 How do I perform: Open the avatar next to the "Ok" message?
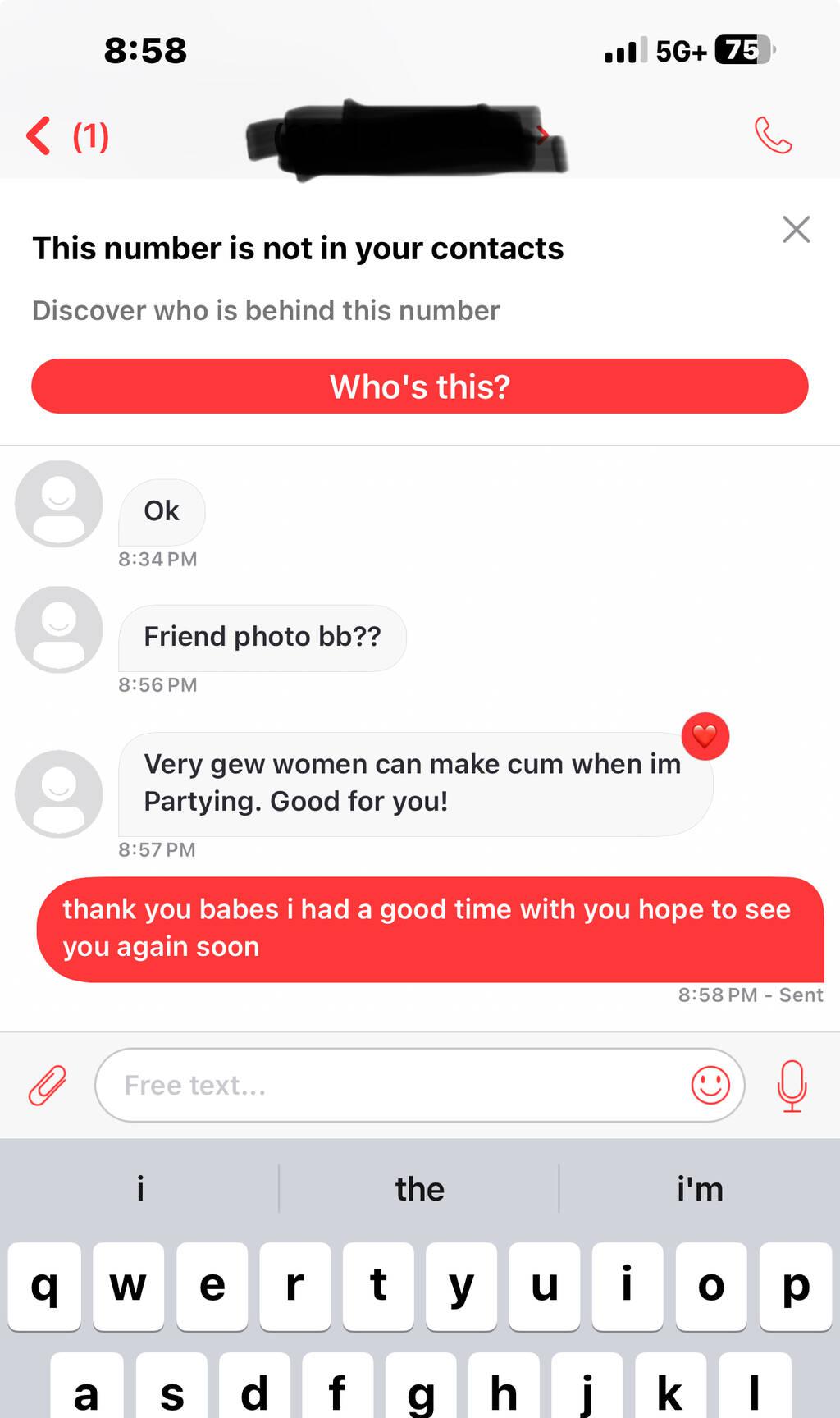tap(59, 504)
